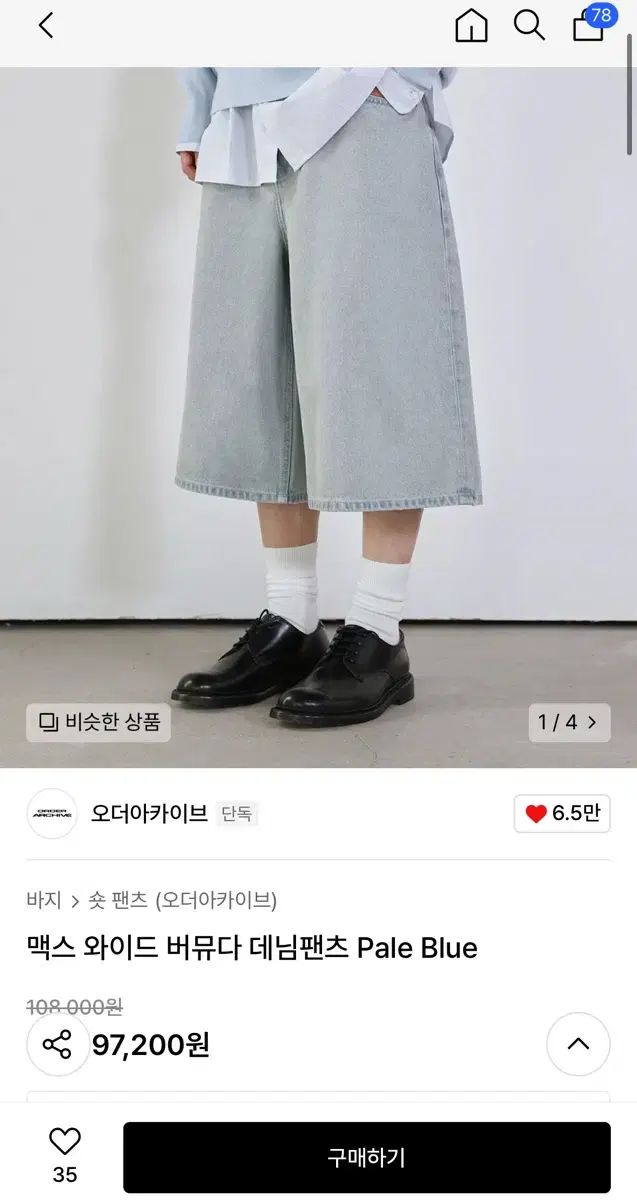Add product to wishlist heart
Image resolution: width=637 pixels, height=1200 pixels.
(x=64, y=1142)
